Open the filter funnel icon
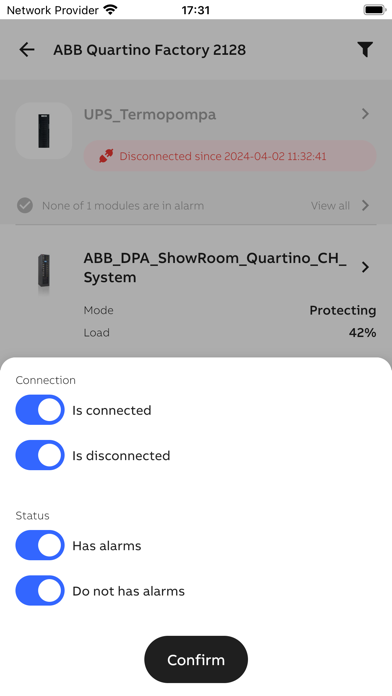 point(365,49)
